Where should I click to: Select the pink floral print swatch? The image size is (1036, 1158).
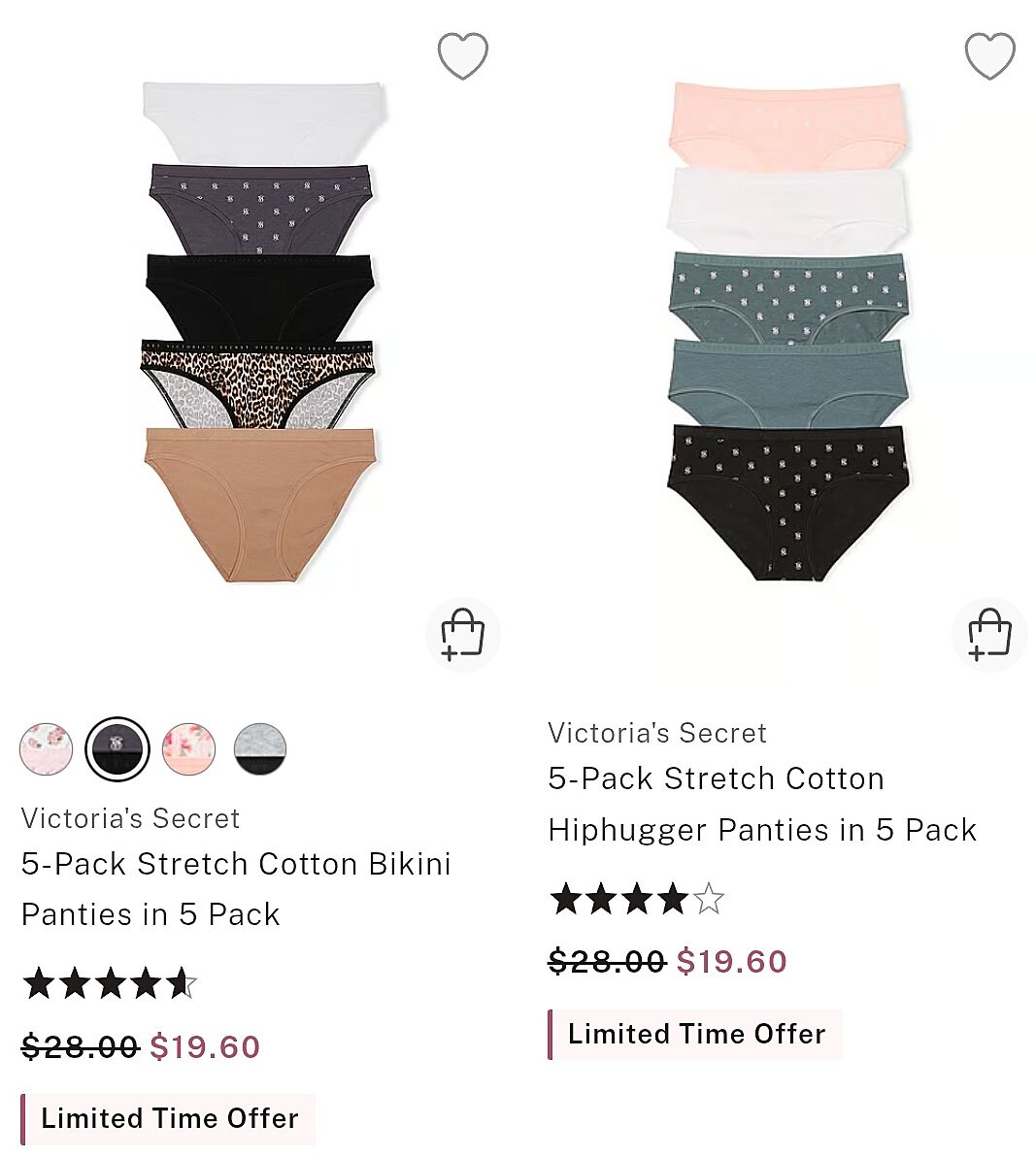click(47, 748)
